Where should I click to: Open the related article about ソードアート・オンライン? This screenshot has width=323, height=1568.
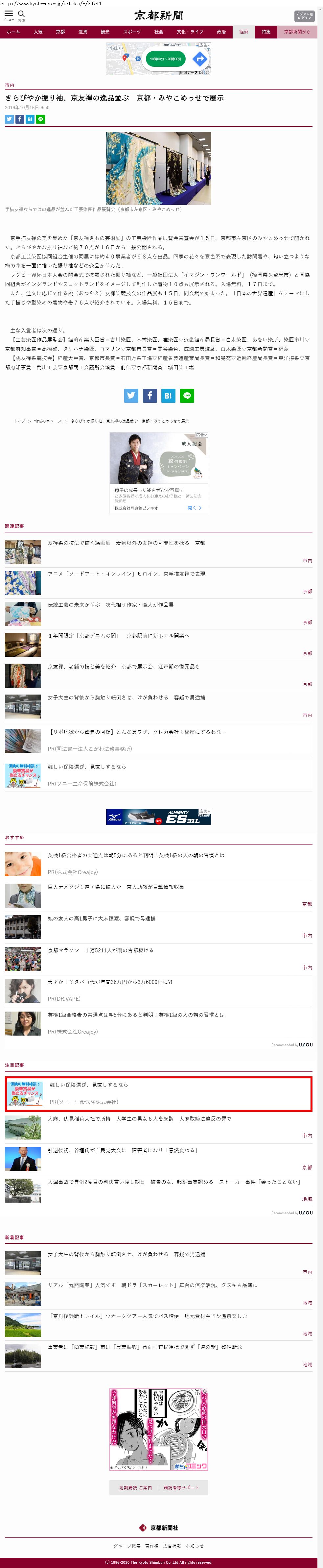click(127, 574)
